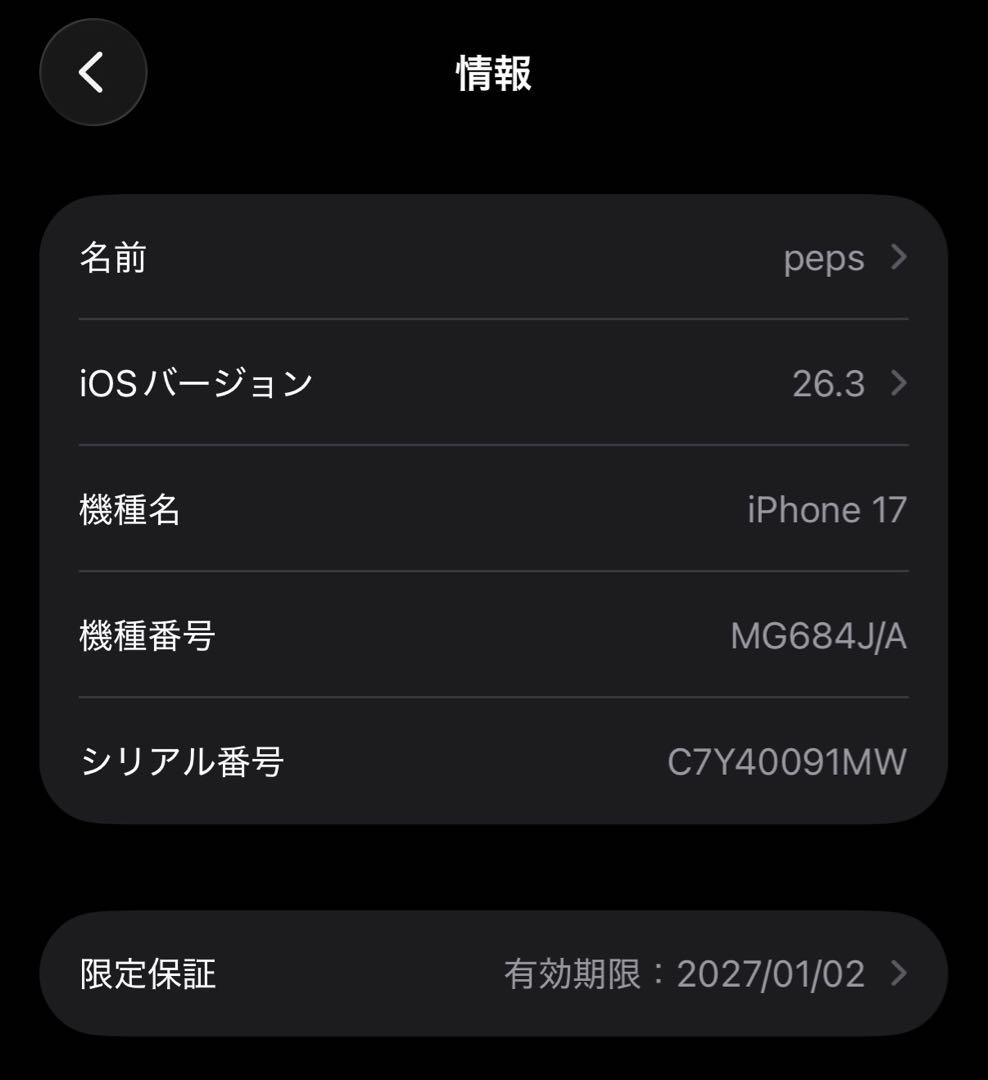Select the 機種名 row showing iPhone 17
Viewport: 988px width, 1080px height.
pos(494,510)
